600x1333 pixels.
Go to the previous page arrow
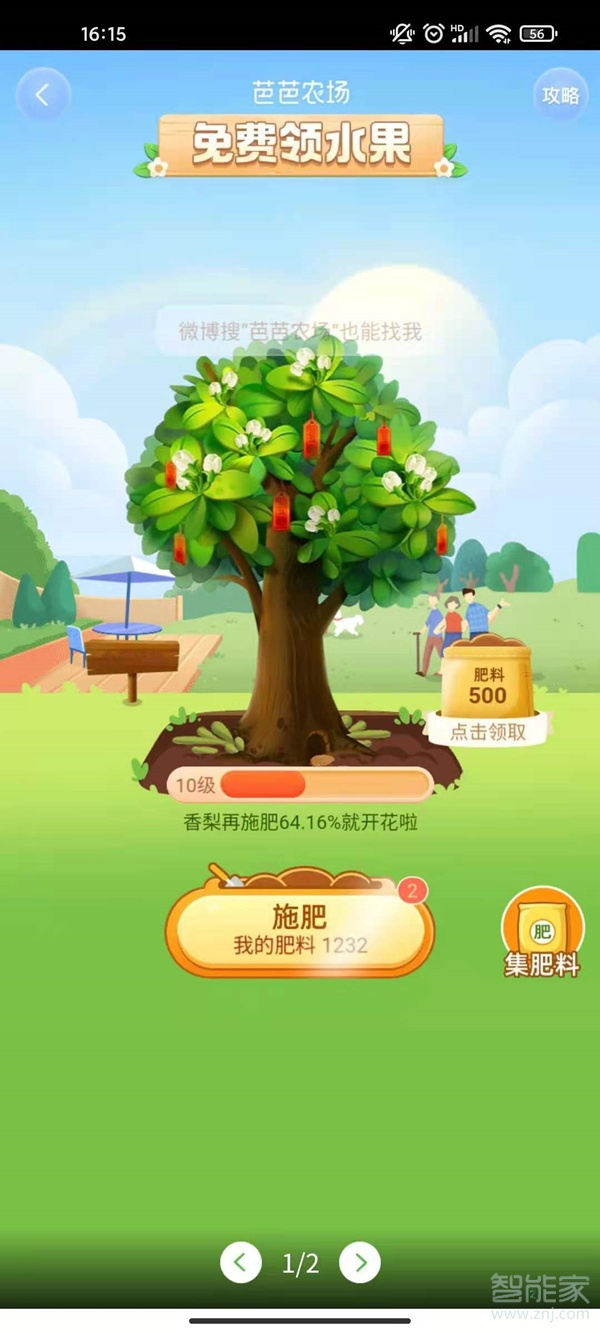click(x=241, y=1263)
